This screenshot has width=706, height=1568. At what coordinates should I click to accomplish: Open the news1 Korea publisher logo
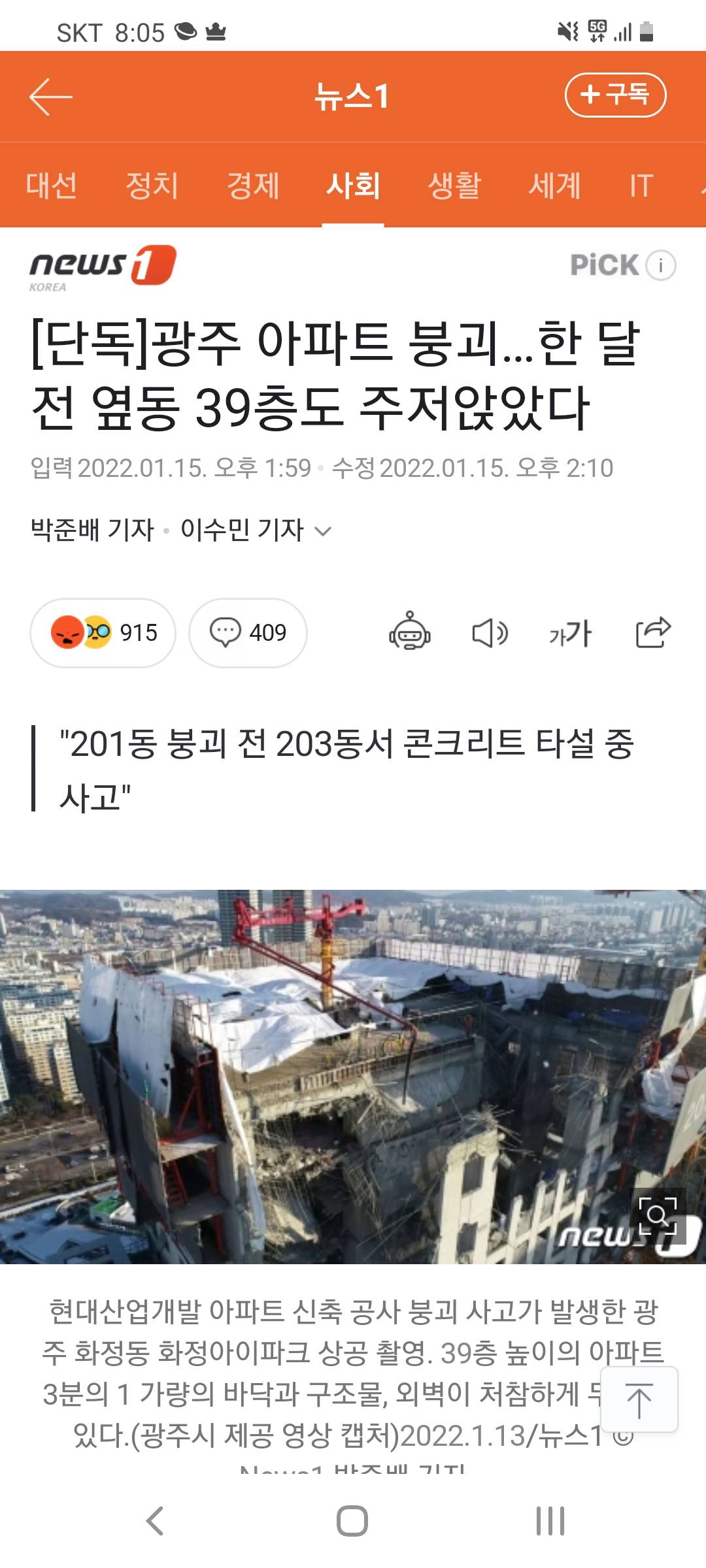pos(103,267)
